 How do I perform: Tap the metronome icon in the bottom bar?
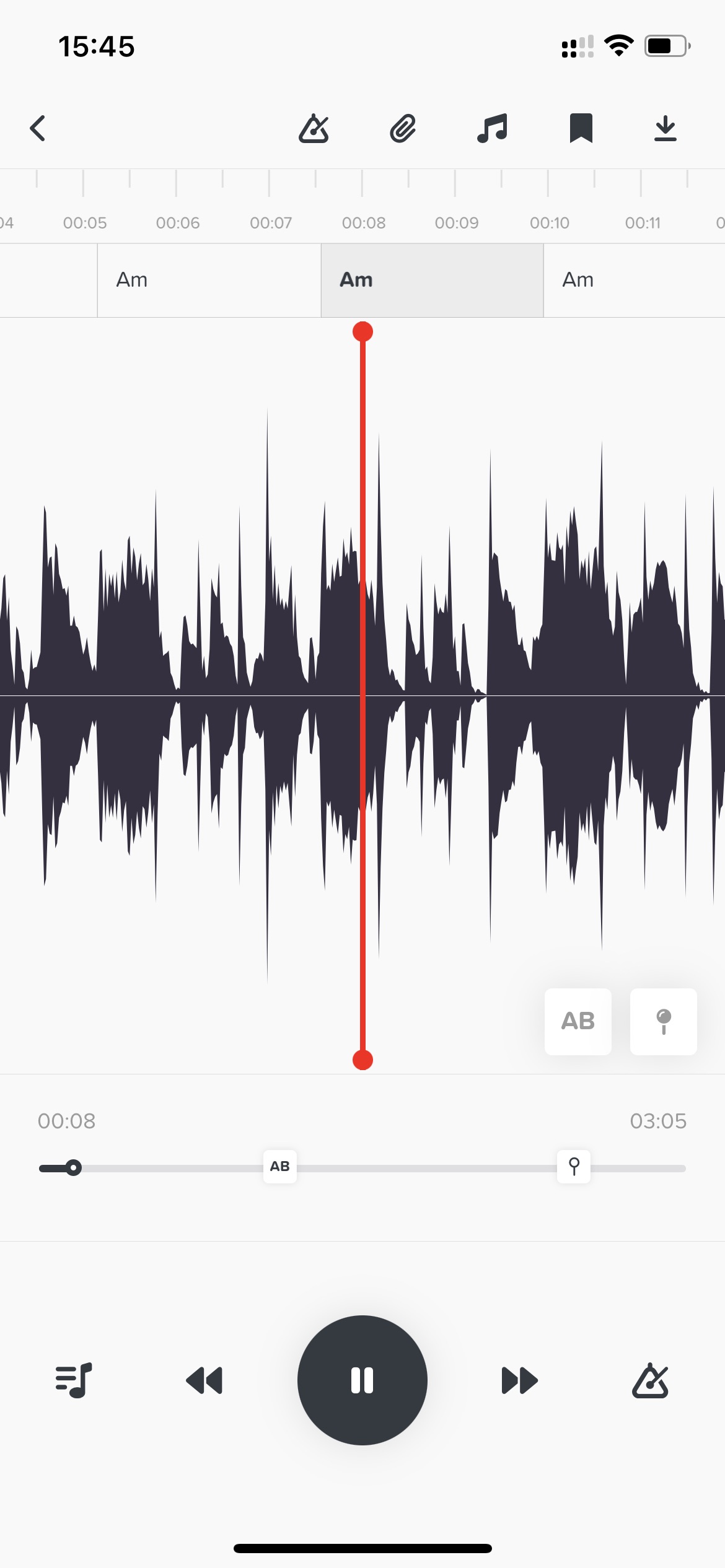tap(650, 1380)
